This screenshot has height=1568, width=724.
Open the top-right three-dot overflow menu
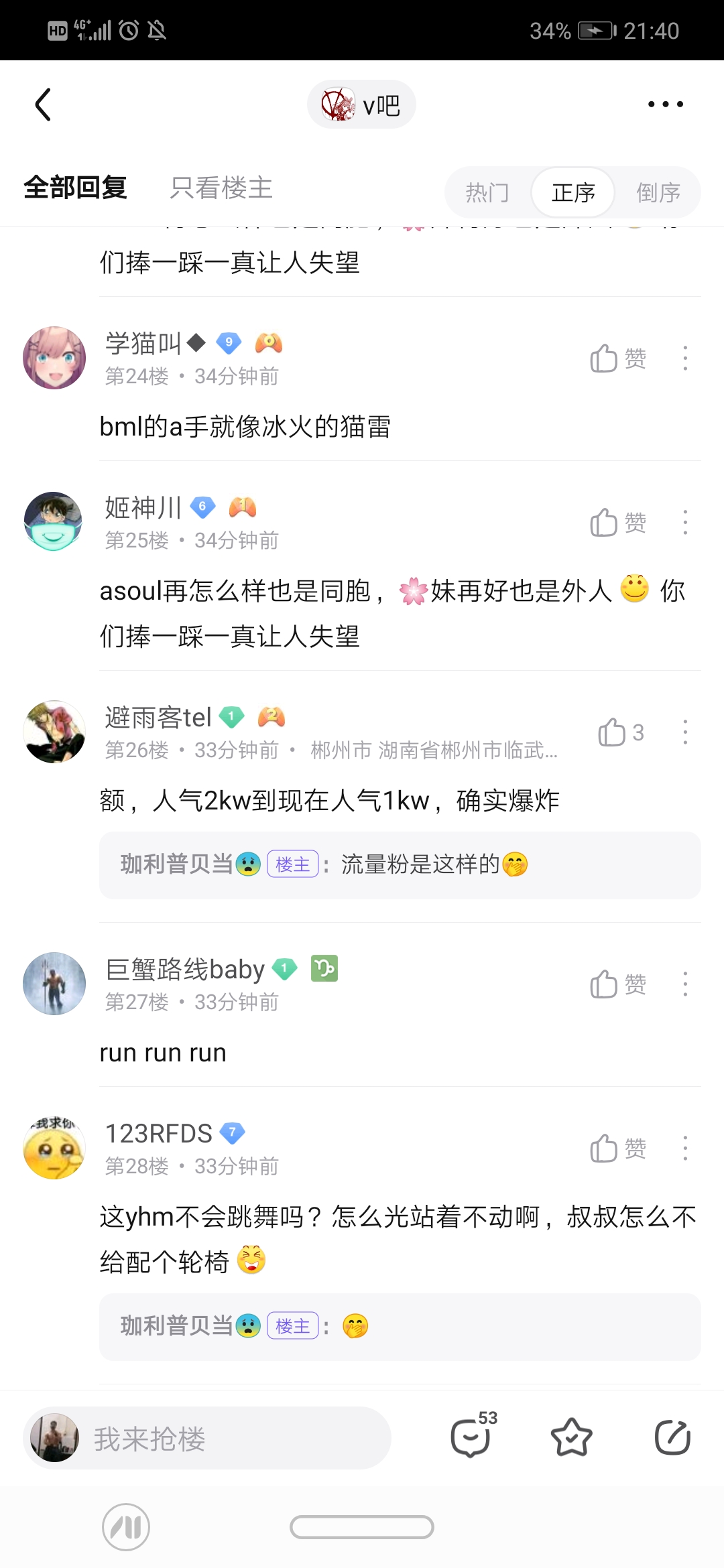click(665, 105)
